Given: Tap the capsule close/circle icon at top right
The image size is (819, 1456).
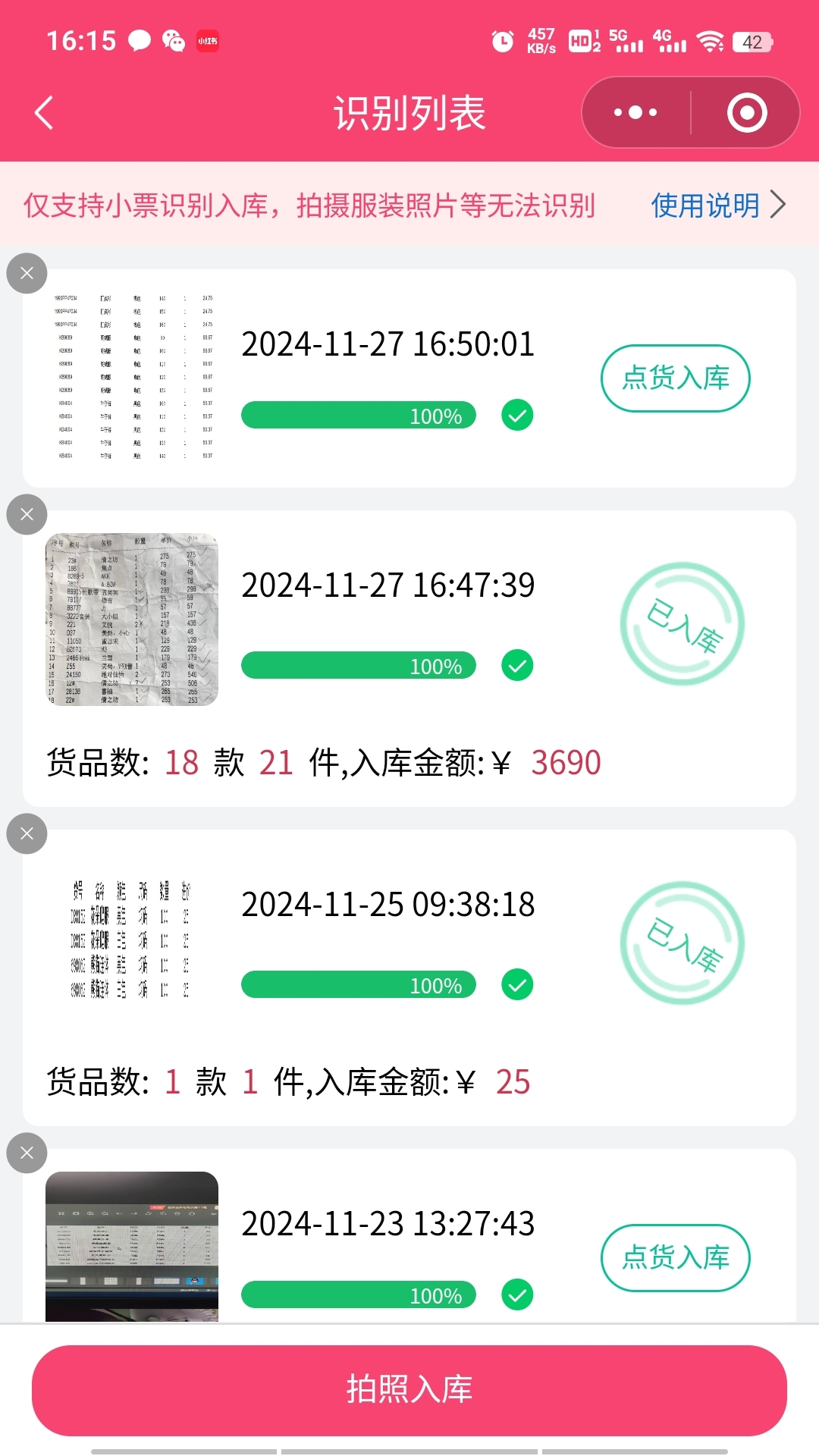Looking at the screenshot, I should 746,111.
